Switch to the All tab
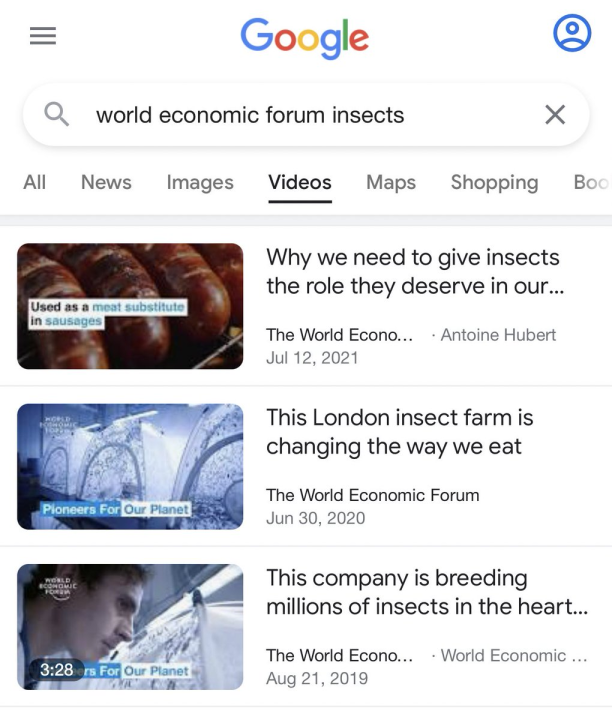 [x=34, y=182]
